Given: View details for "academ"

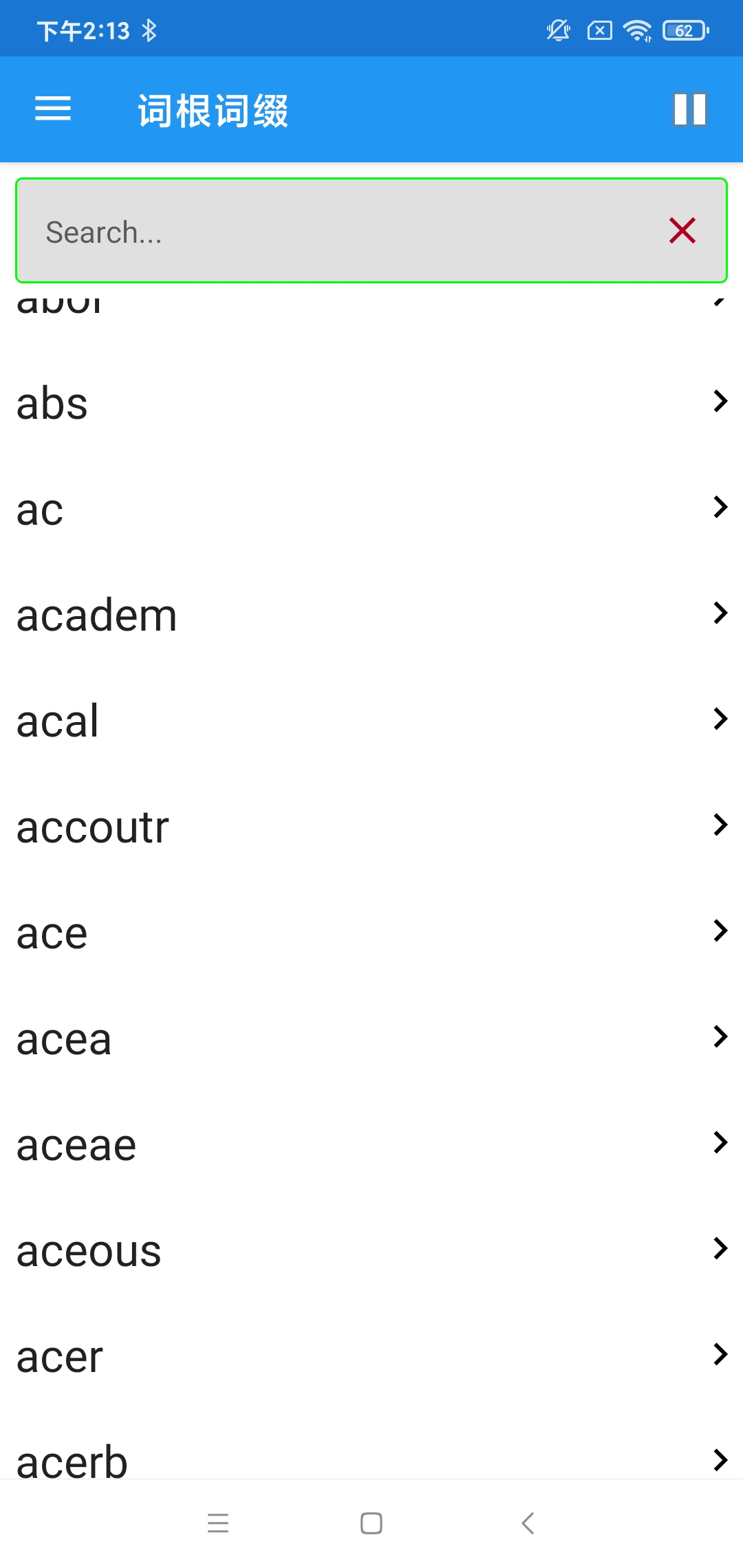Looking at the screenshot, I should tap(371, 615).
